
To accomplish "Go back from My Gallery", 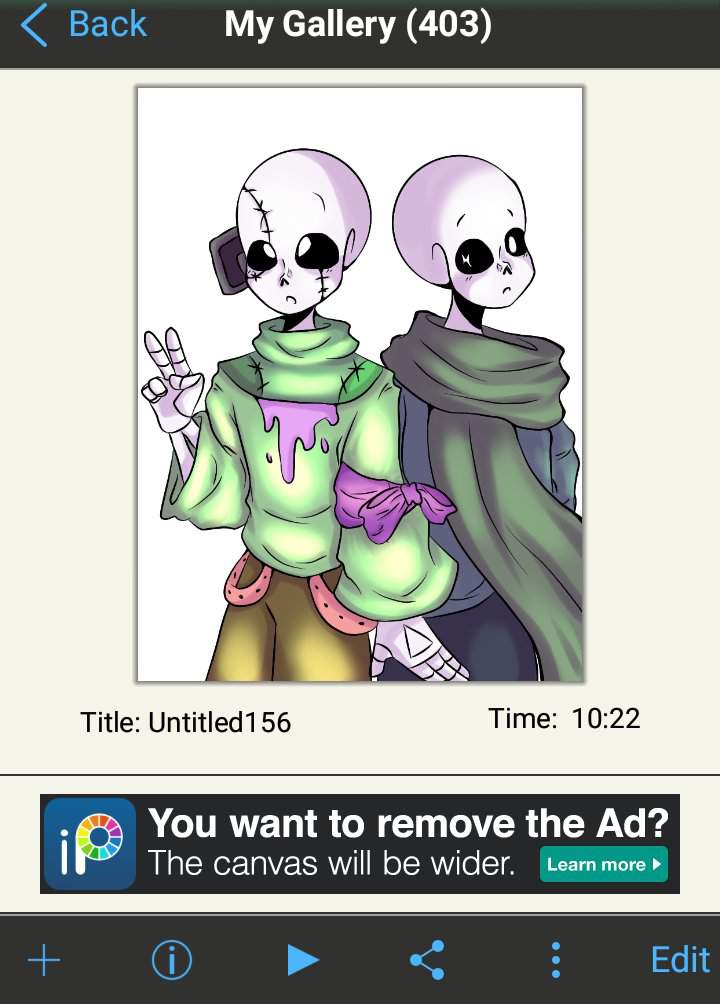I will 84,25.
